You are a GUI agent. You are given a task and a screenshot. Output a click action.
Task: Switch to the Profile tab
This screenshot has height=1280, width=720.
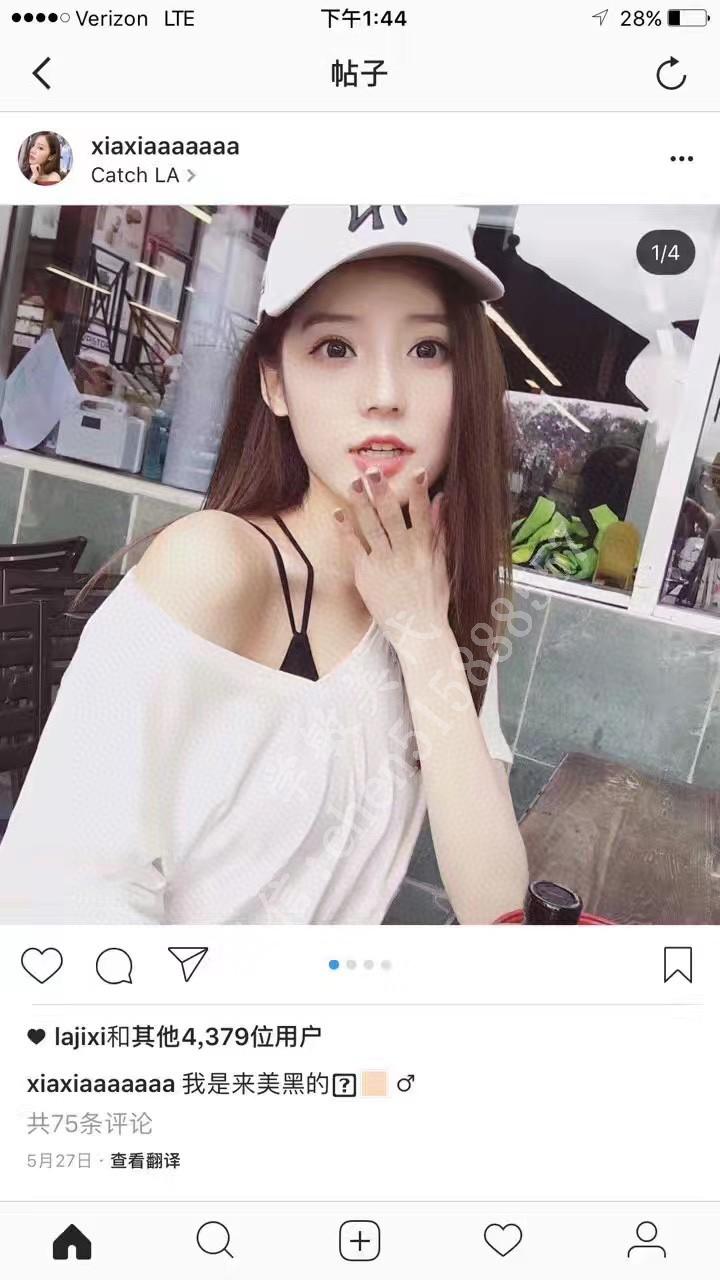pos(647,1241)
